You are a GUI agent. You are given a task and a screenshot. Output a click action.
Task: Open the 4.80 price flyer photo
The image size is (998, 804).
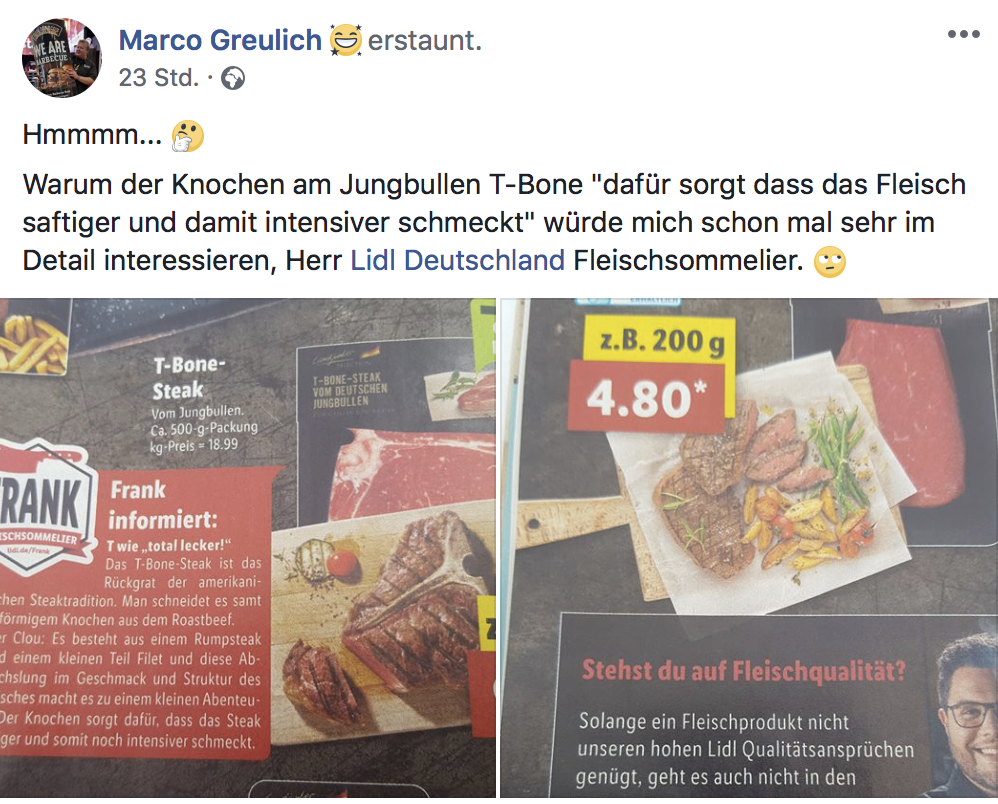(x=749, y=548)
